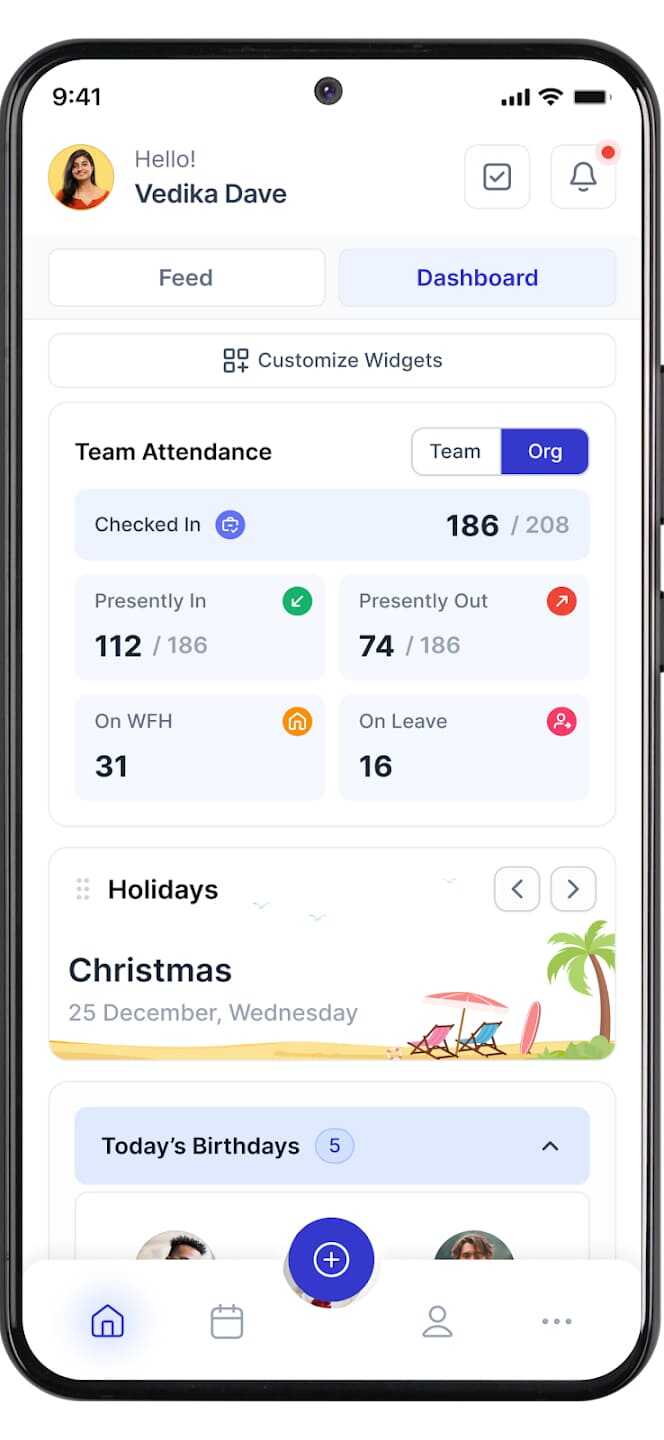Image resolution: width=664 pixels, height=1440 pixels.
Task: Open Vedika Dave's profile picture
Action: (x=81, y=177)
